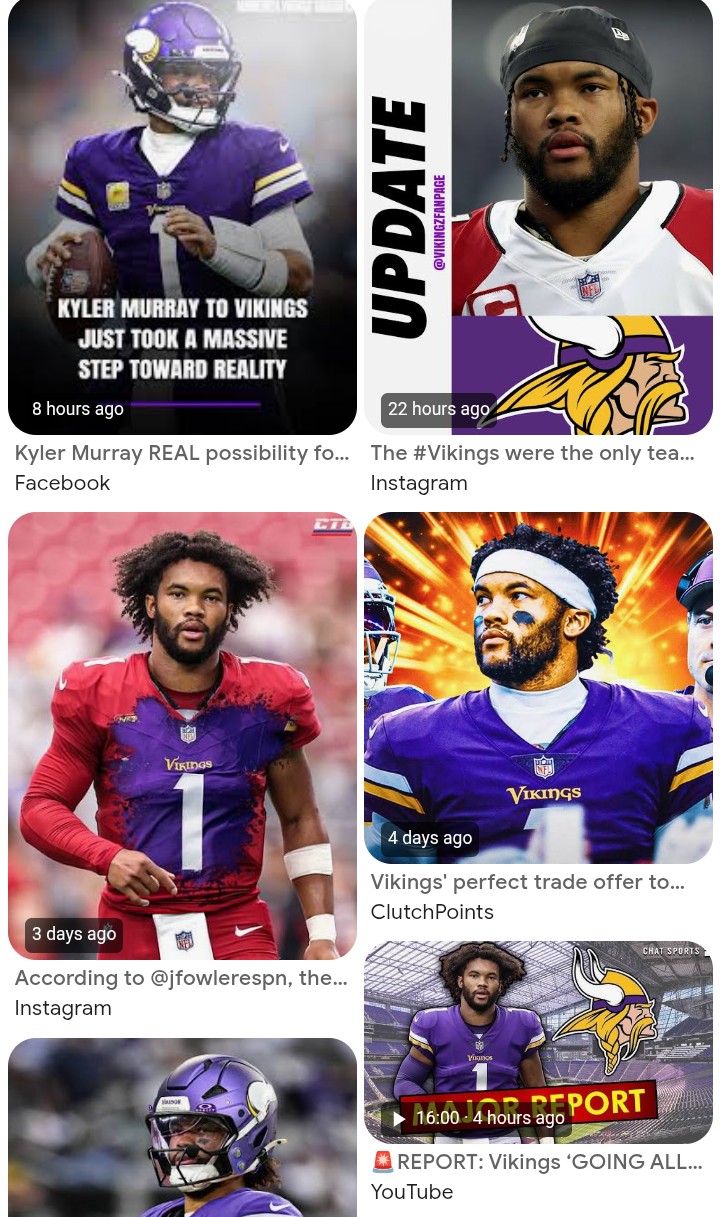Open the Instagram post from 3 days ago

tap(182, 736)
